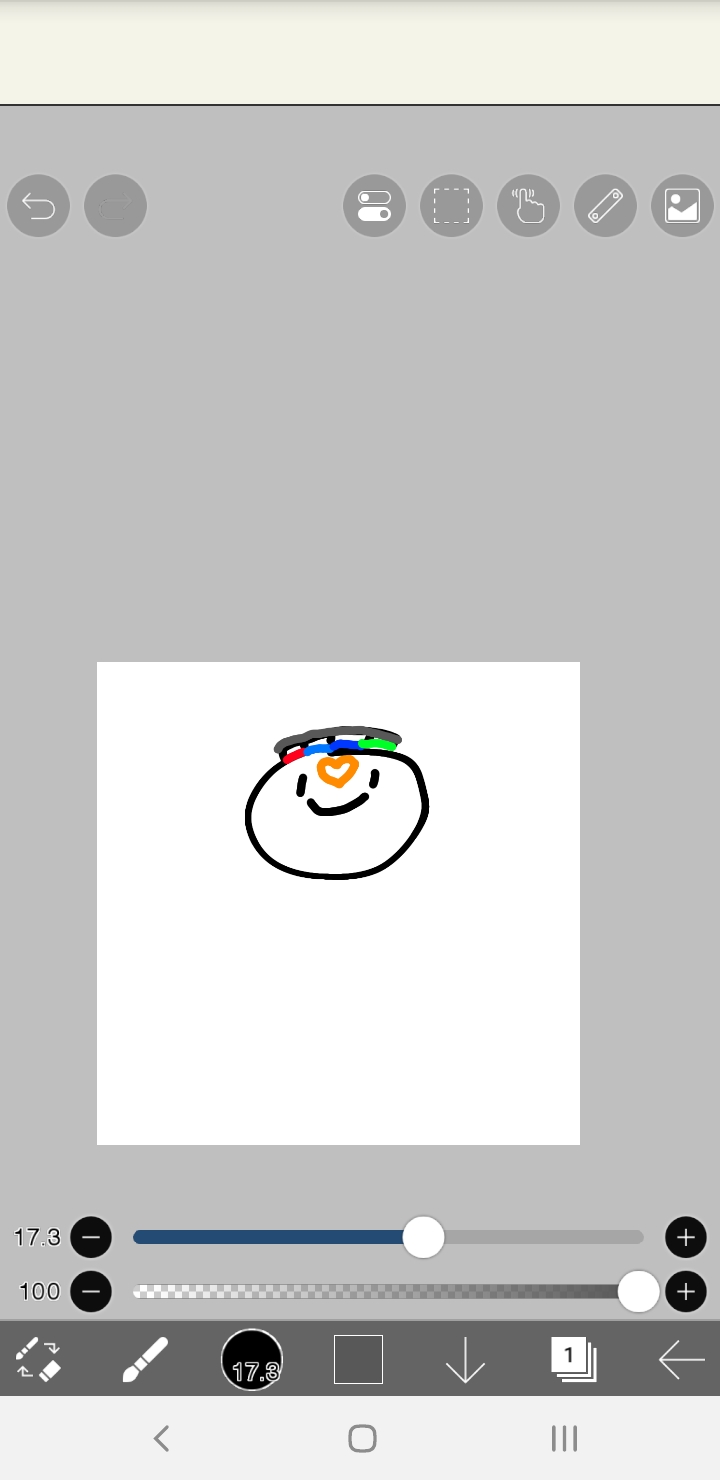
Task: Open the stabilizer hand tool
Action: click(x=528, y=206)
